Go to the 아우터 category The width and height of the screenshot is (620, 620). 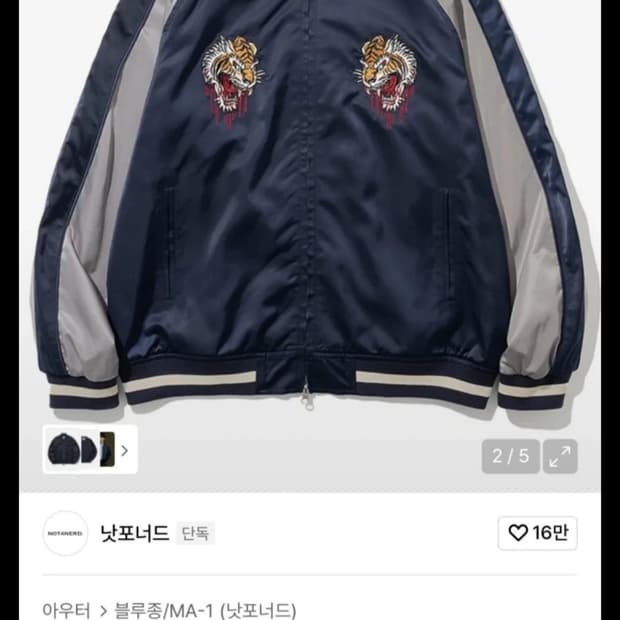tap(66, 611)
